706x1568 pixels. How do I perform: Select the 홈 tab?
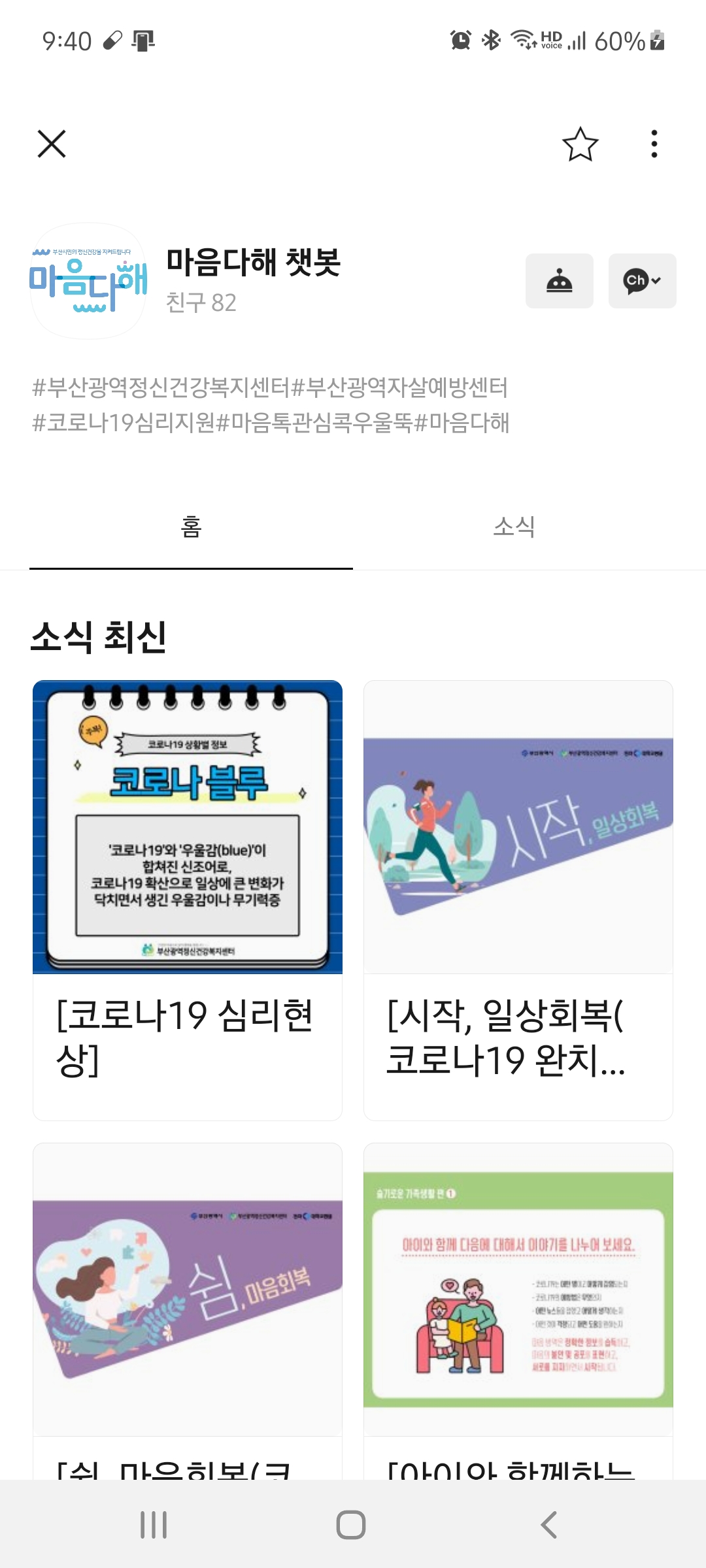pyautogui.click(x=191, y=527)
